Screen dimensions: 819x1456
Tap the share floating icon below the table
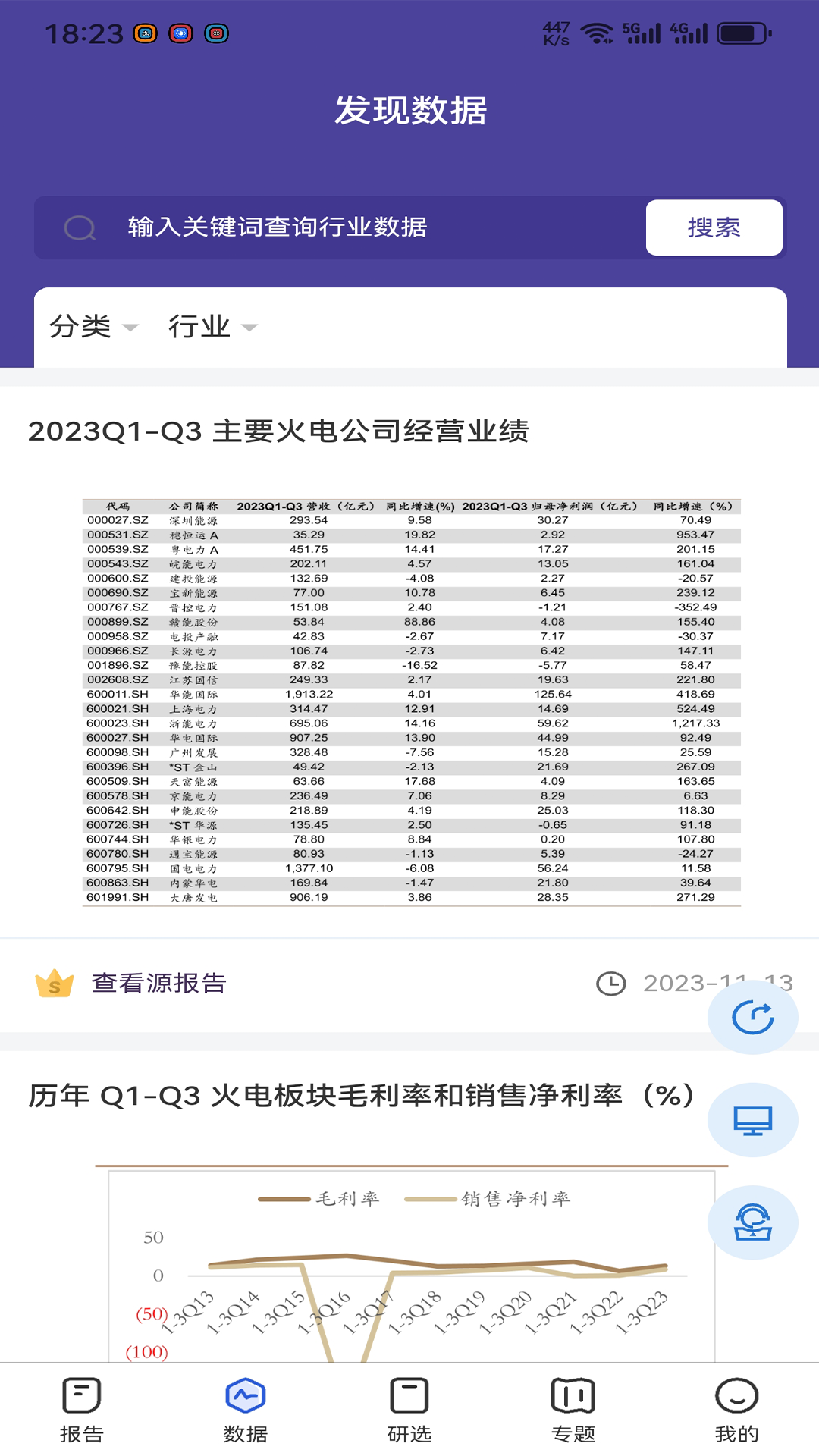pyautogui.click(x=753, y=1016)
